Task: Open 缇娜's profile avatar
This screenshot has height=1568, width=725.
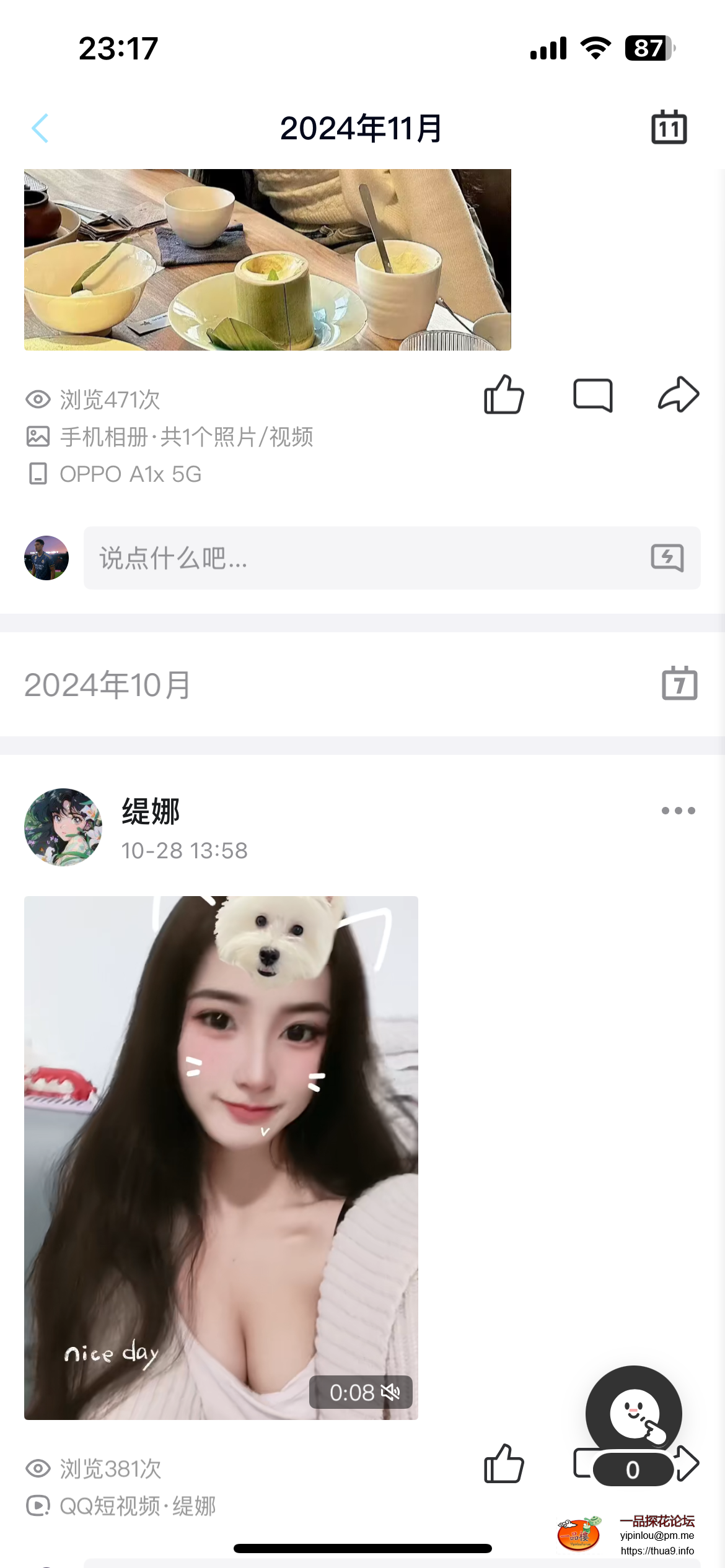Action: click(x=63, y=827)
